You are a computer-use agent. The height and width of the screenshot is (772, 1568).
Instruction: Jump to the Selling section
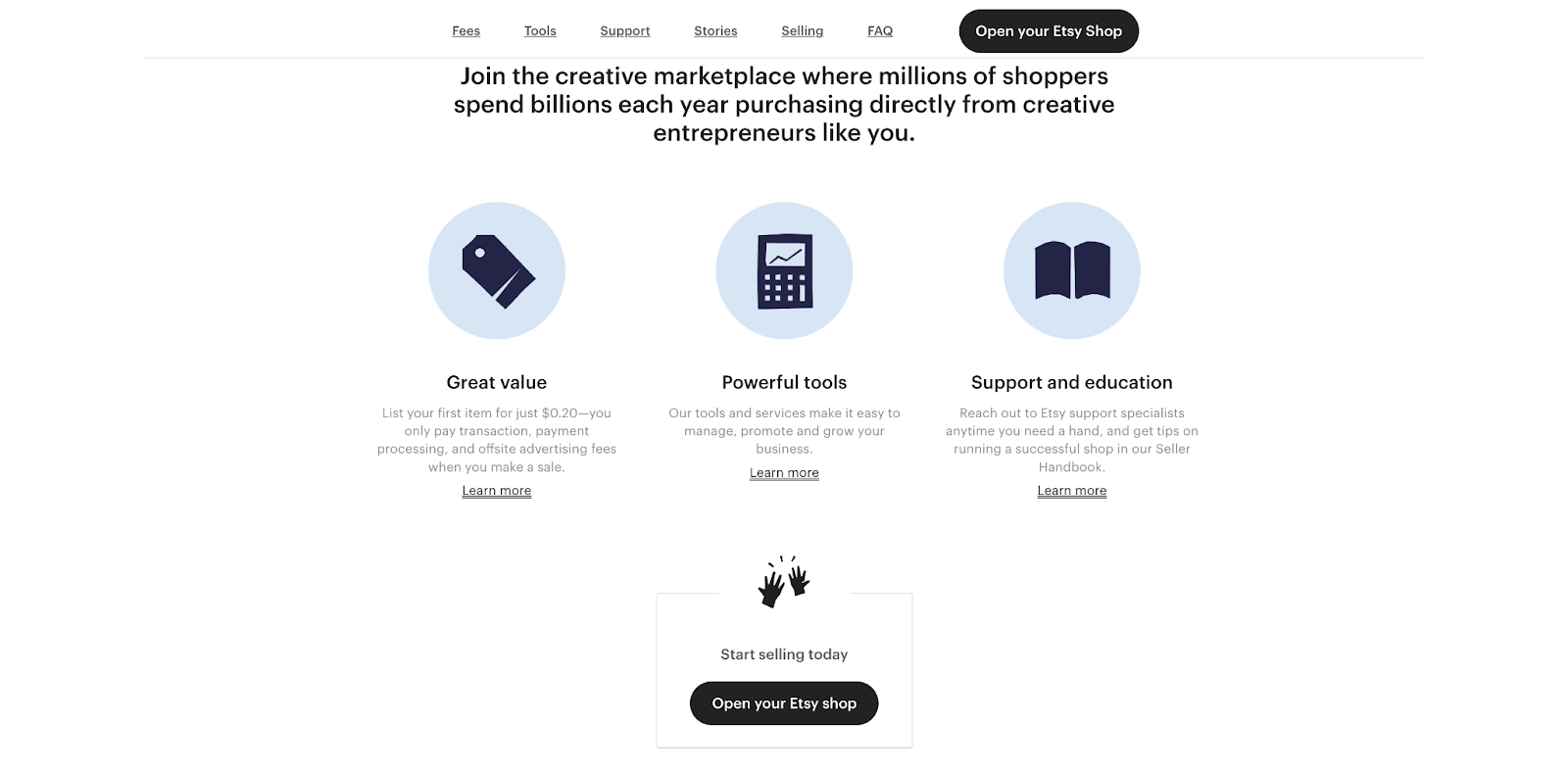(802, 31)
